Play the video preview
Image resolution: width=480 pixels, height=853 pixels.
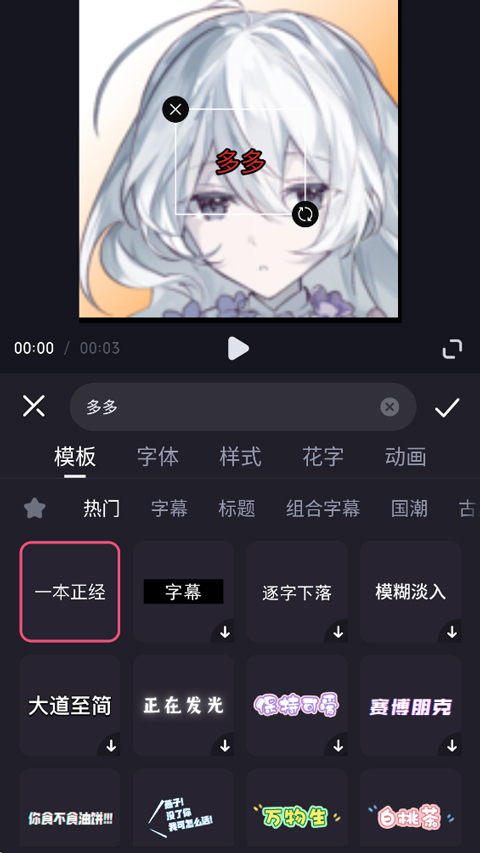coord(238,348)
